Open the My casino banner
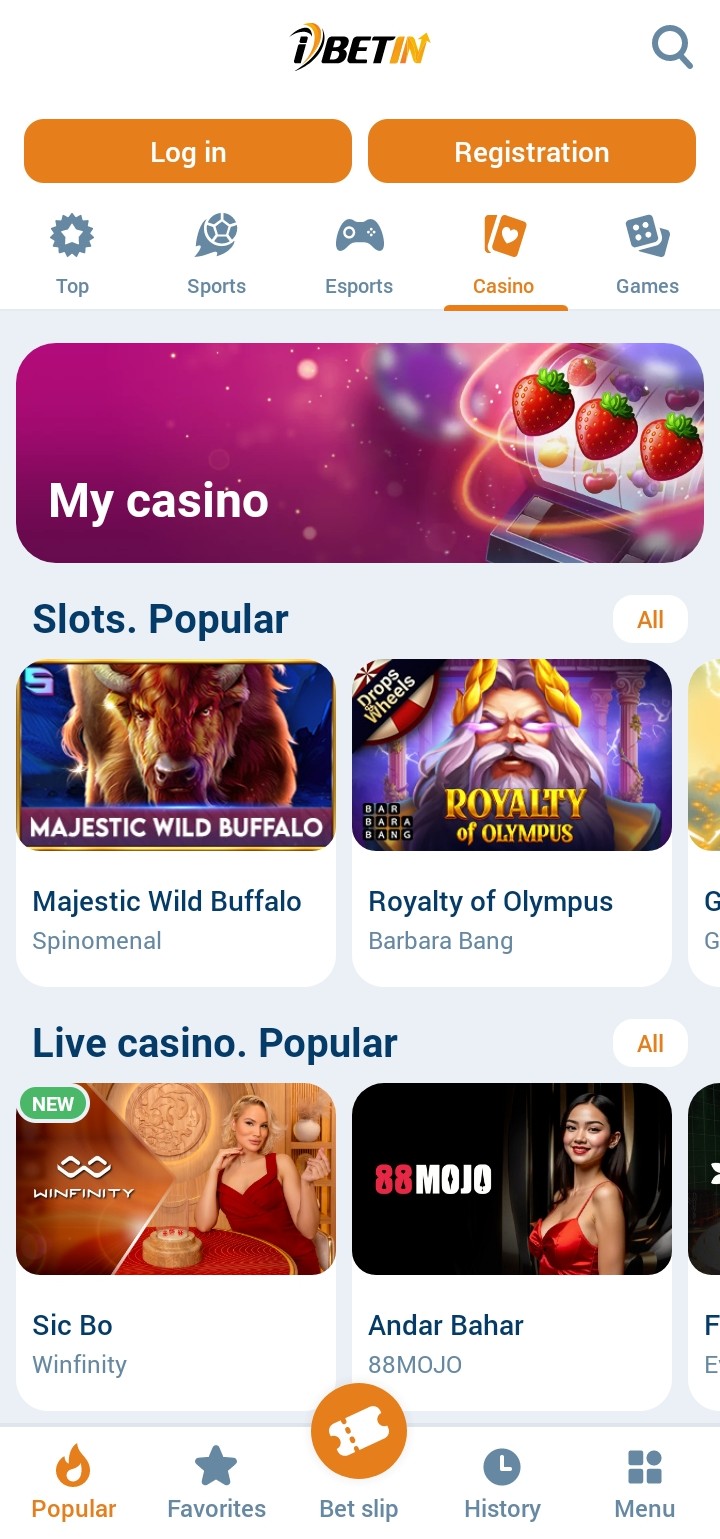The image size is (720, 1539). pos(360,452)
